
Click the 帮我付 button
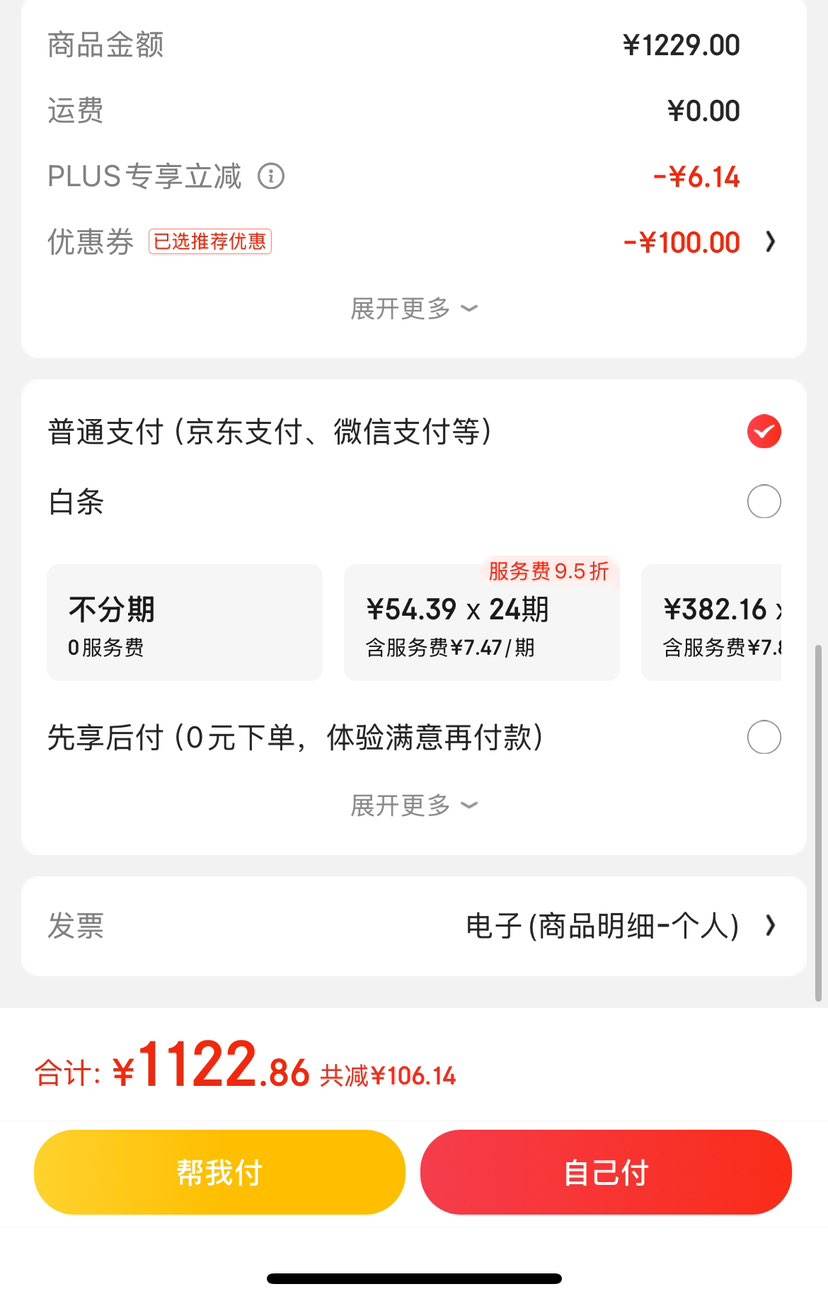(219, 1171)
